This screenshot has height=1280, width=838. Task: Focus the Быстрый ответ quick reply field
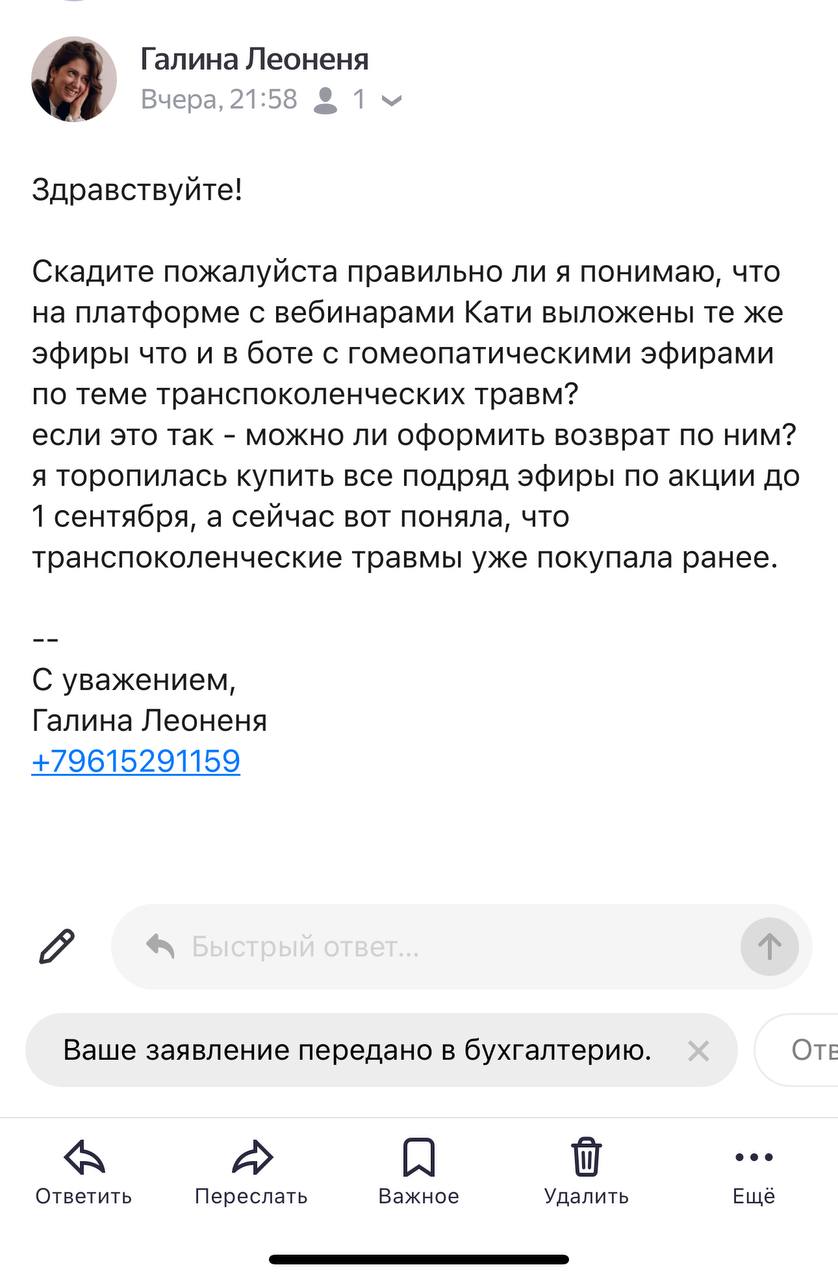[440, 947]
